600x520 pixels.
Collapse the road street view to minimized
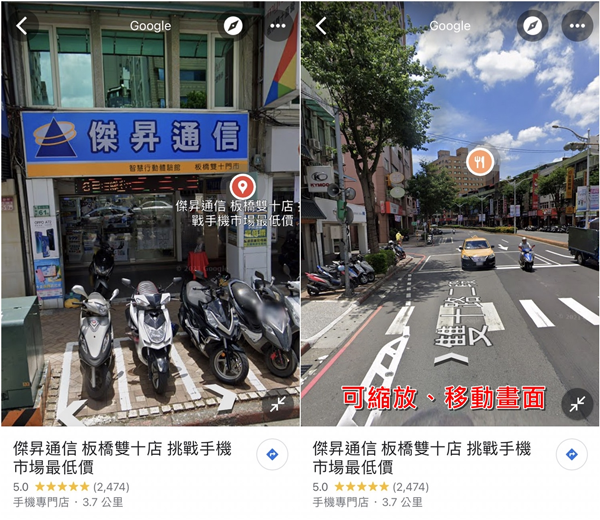(x=577, y=404)
